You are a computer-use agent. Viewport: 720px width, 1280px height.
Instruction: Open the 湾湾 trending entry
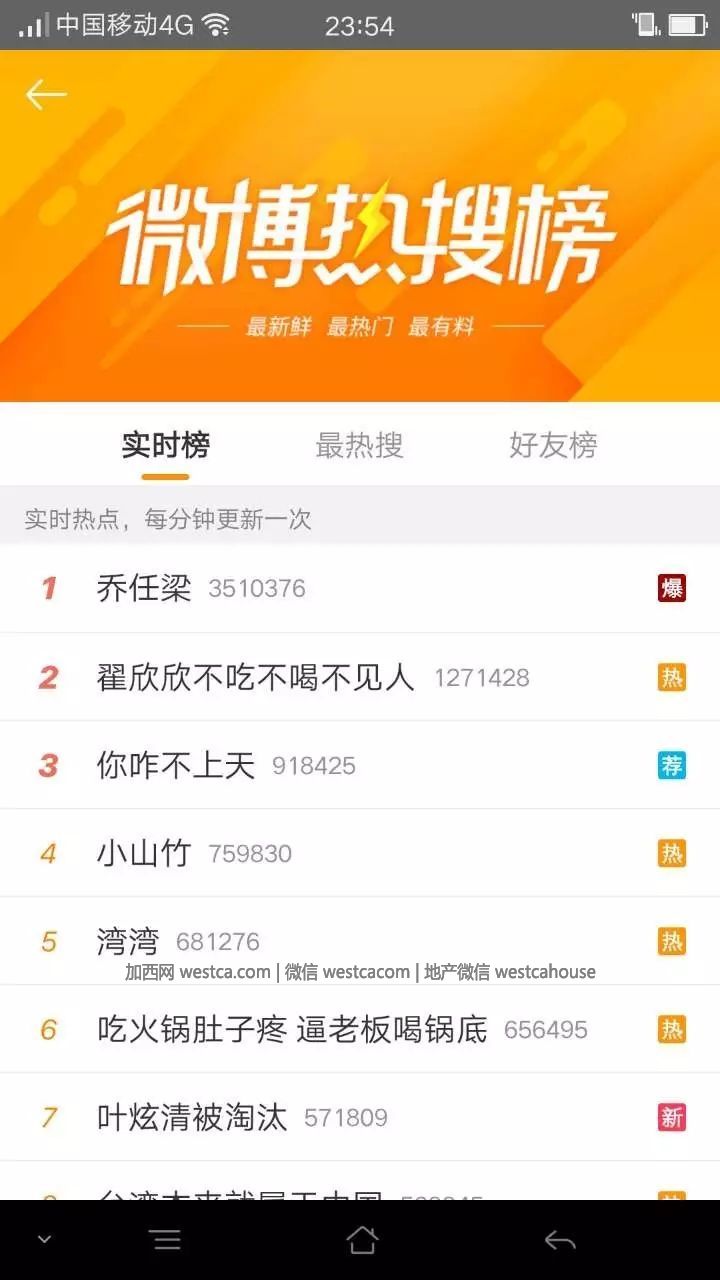click(x=128, y=942)
